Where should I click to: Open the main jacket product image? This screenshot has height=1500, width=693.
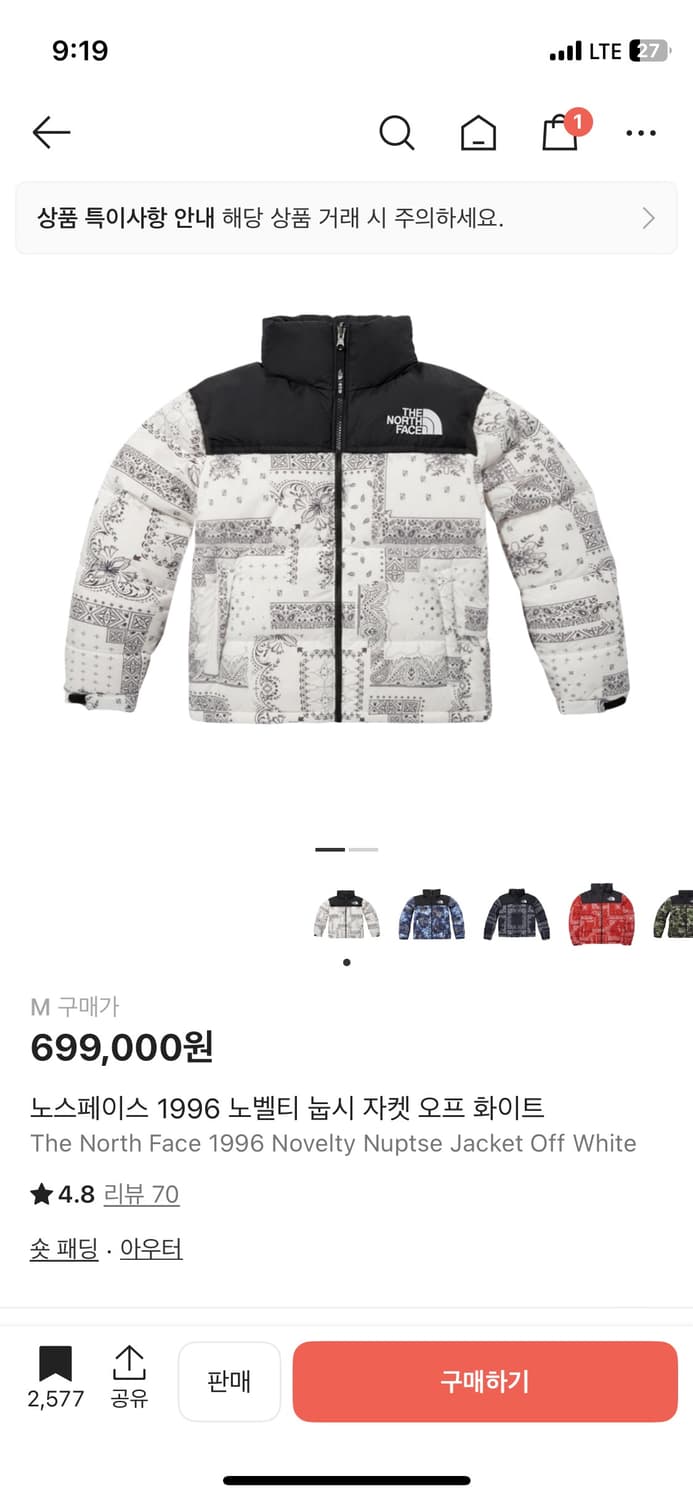tap(346, 520)
